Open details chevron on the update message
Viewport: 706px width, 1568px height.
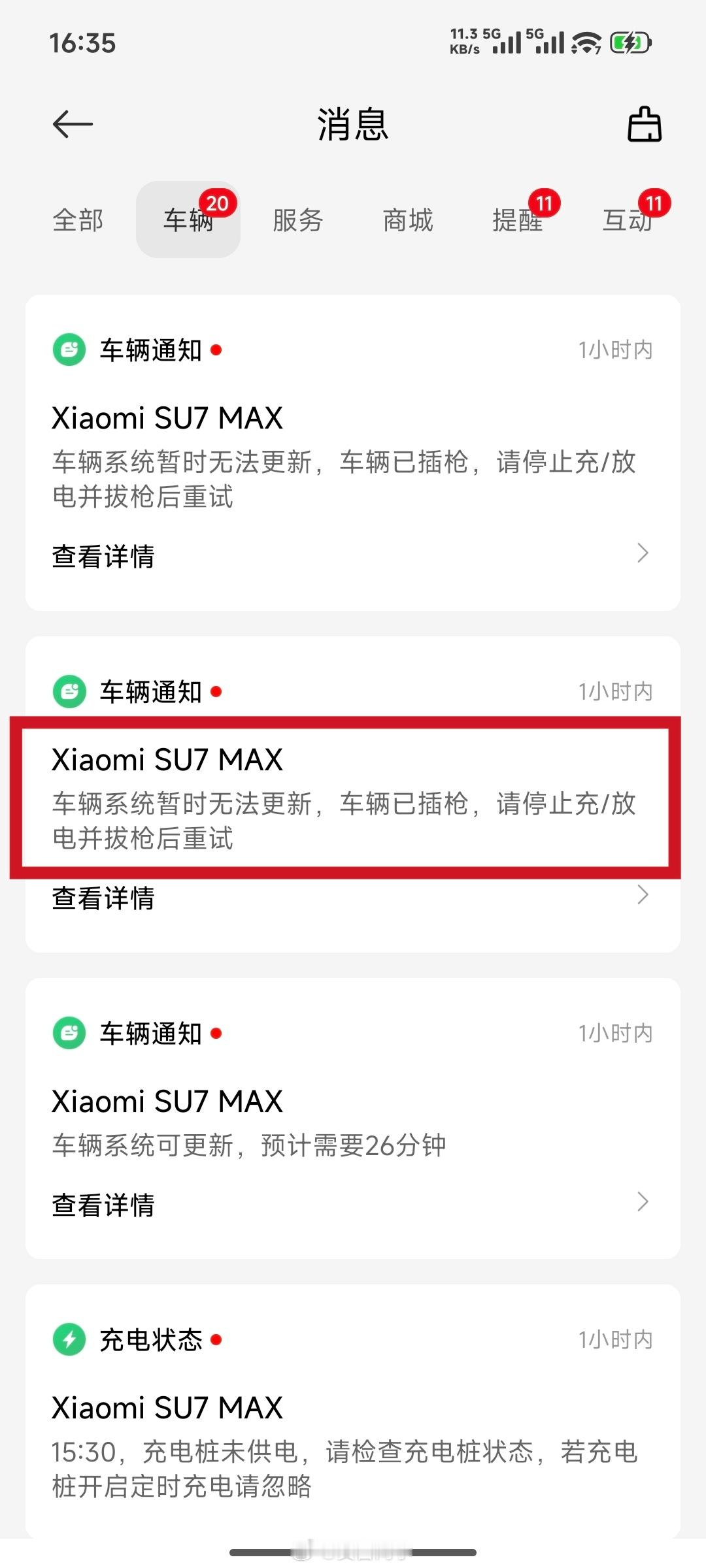643,1201
